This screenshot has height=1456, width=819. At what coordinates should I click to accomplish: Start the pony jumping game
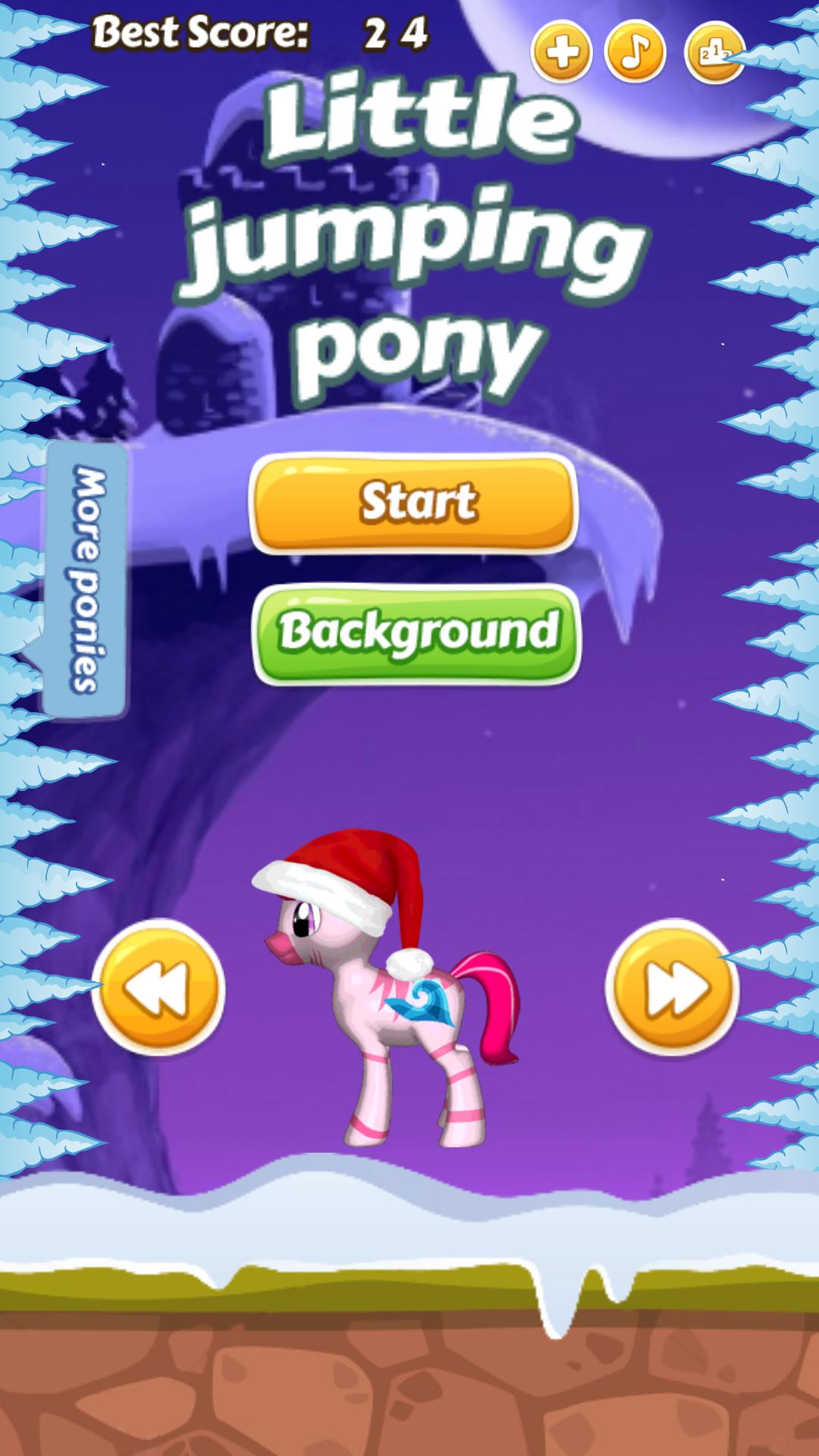coord(414,502)
